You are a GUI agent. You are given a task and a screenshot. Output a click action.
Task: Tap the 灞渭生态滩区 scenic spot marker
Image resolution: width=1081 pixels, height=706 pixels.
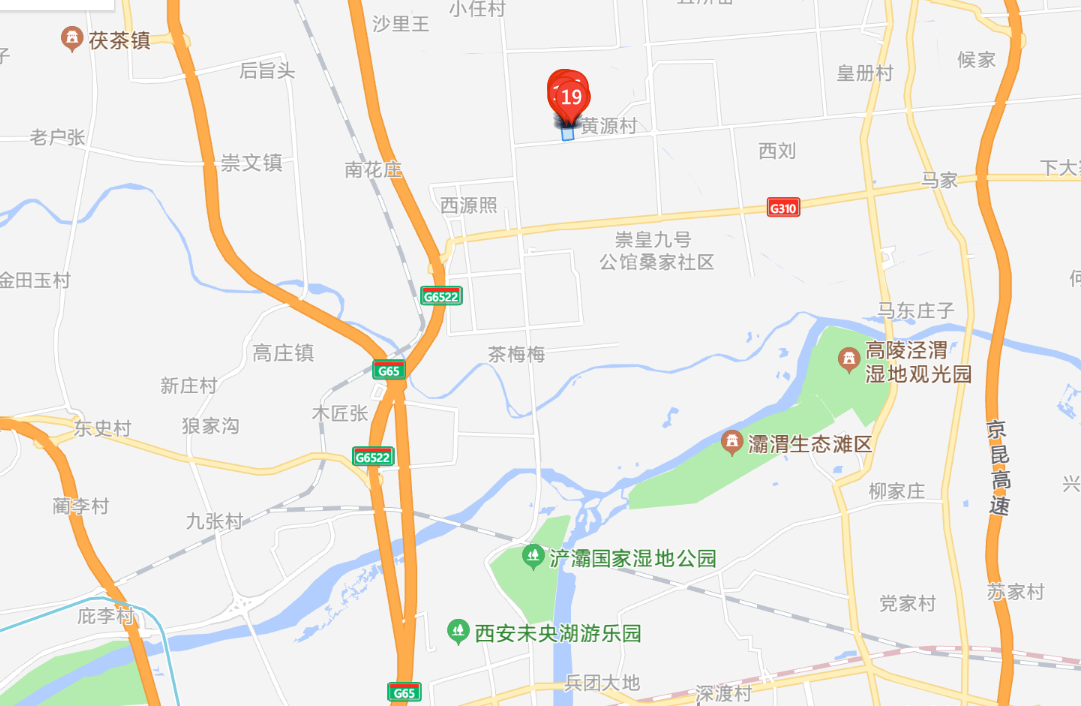click(x=732, y=442)
